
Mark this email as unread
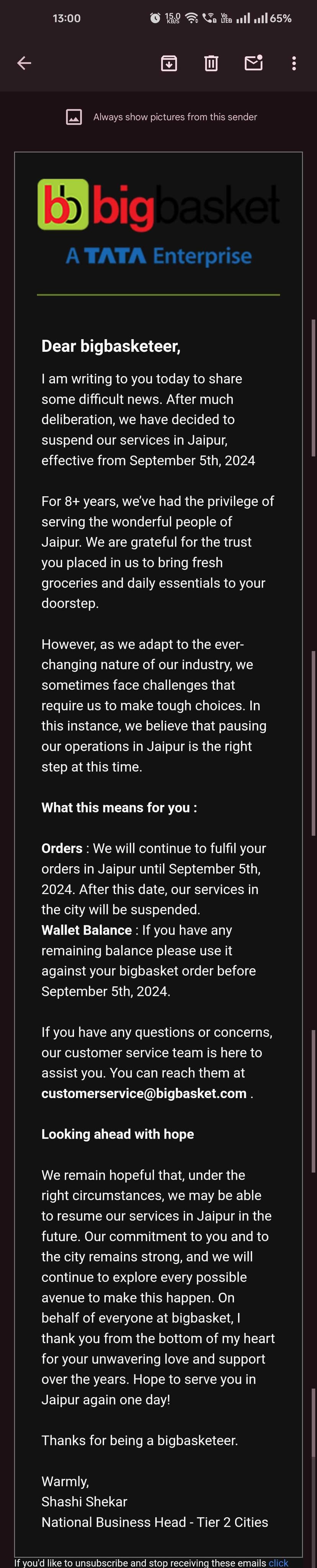point(253,63)
